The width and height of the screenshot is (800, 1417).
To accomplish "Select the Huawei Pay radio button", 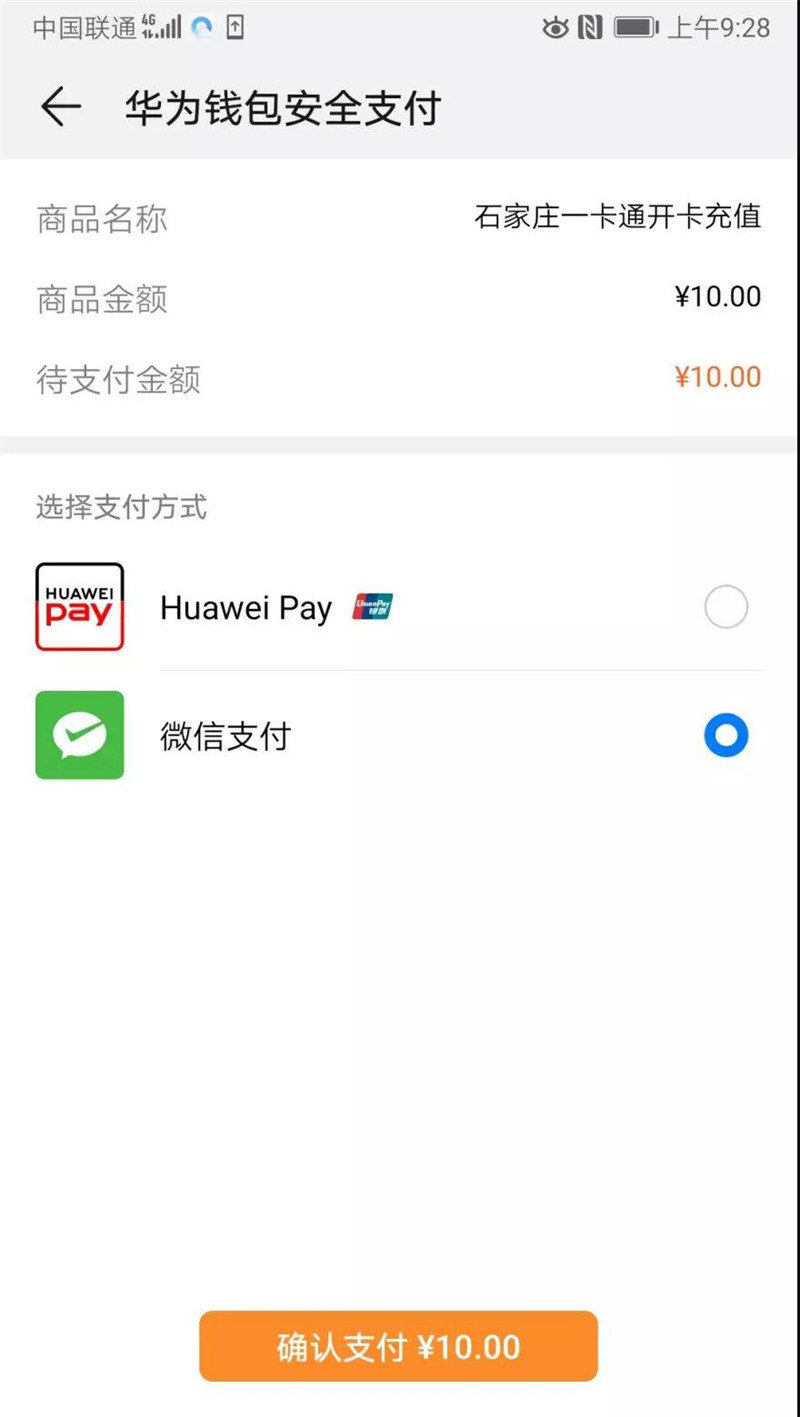I will (725, 607).
